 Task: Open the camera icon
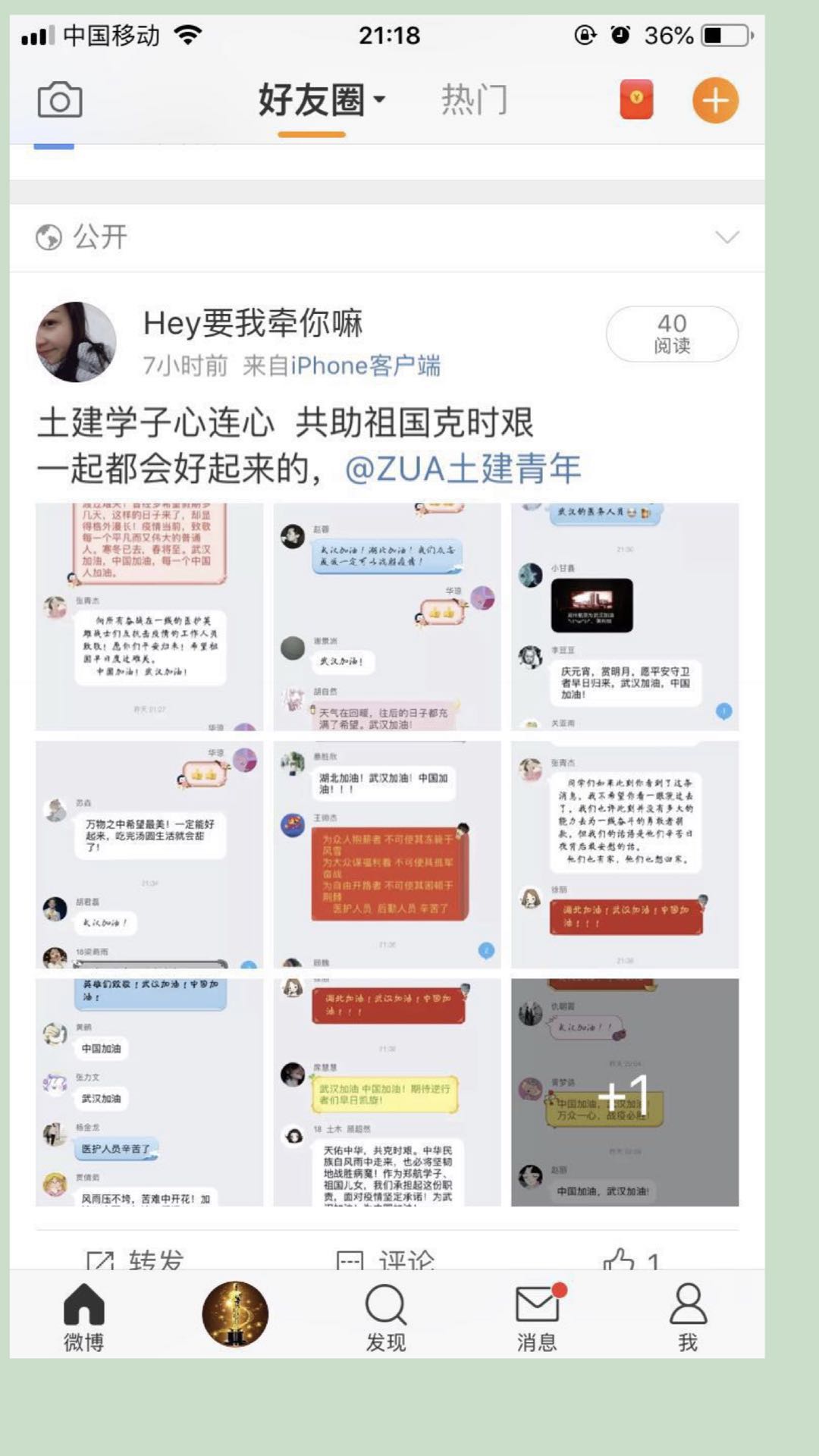[x=60, y=99]
